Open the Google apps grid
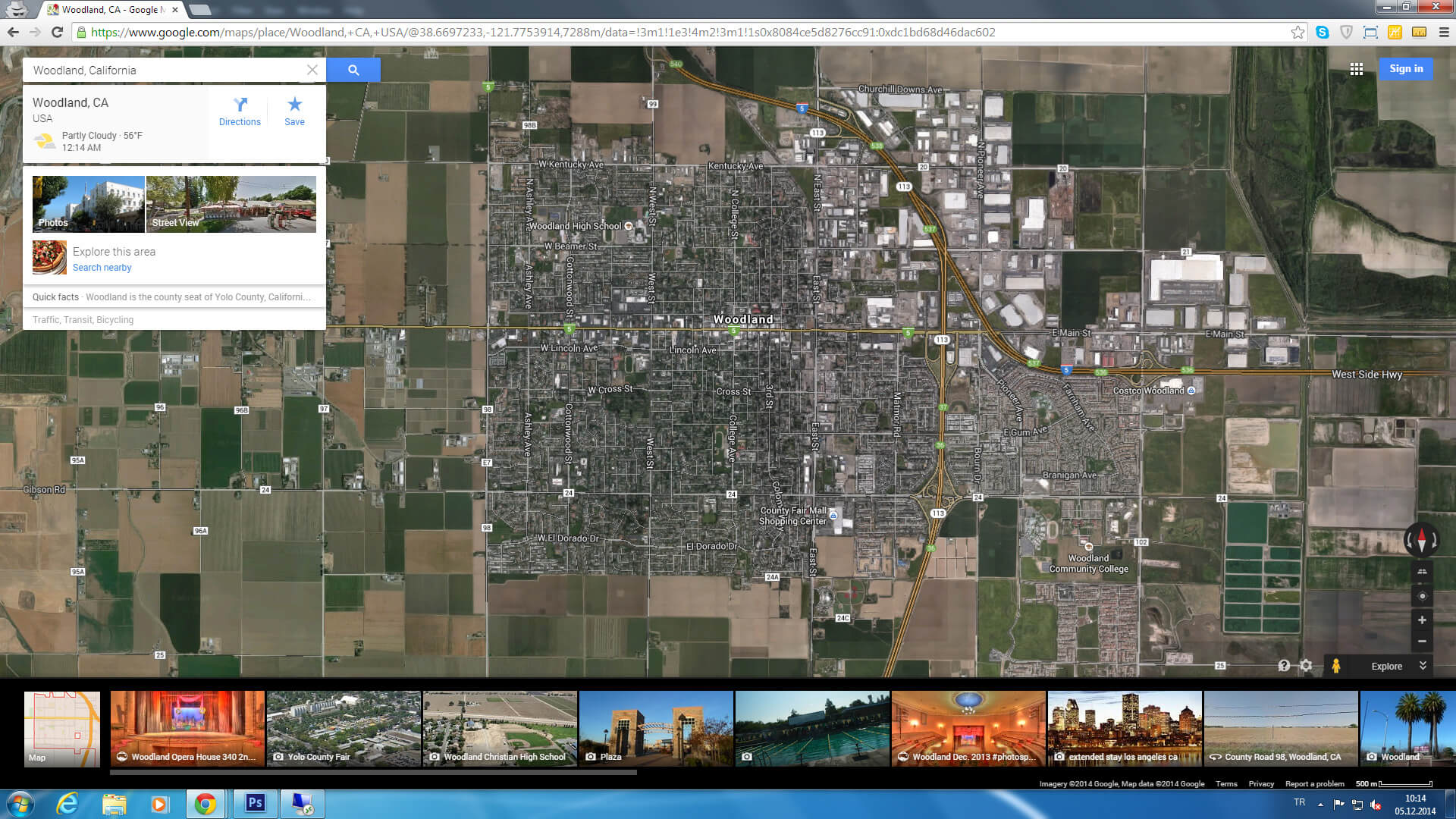1456x819 pixels. click(1357, 69)
